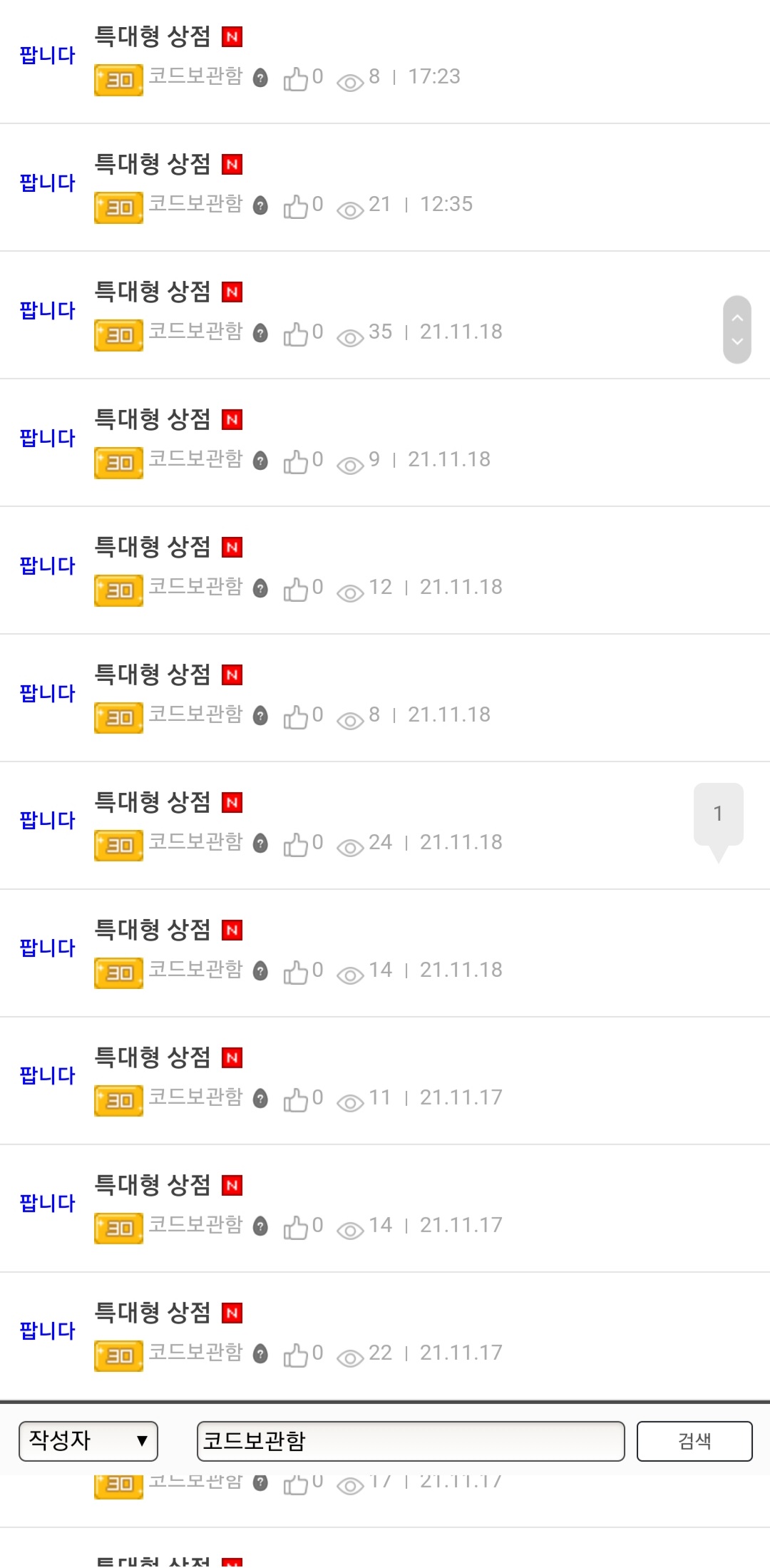
Task: Focus the search field containing 코드보관함
Action: point(410,1441)
